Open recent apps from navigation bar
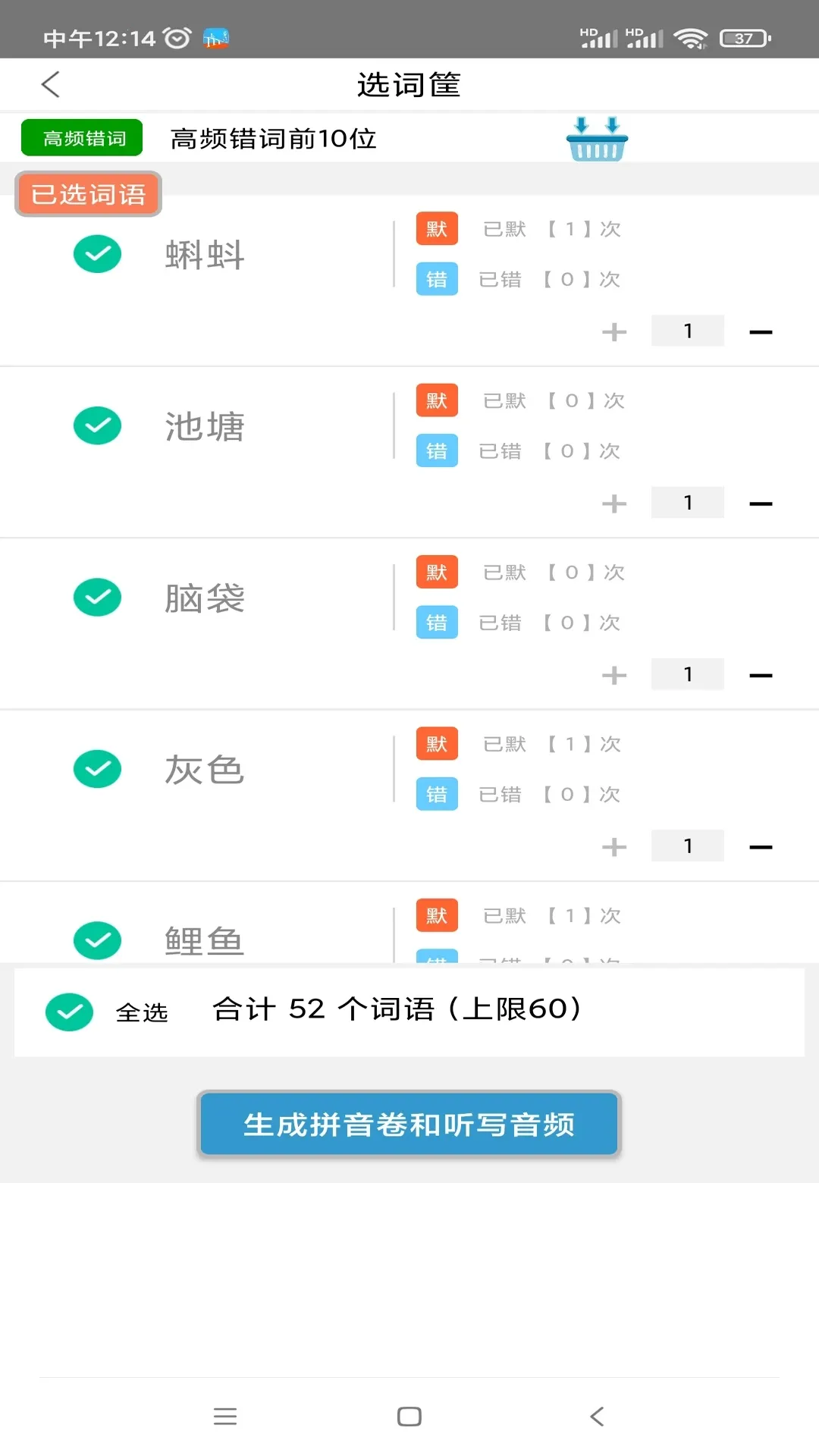Image resolution: width=819 pixels, height=1456 pixels. pos(225,1416)
